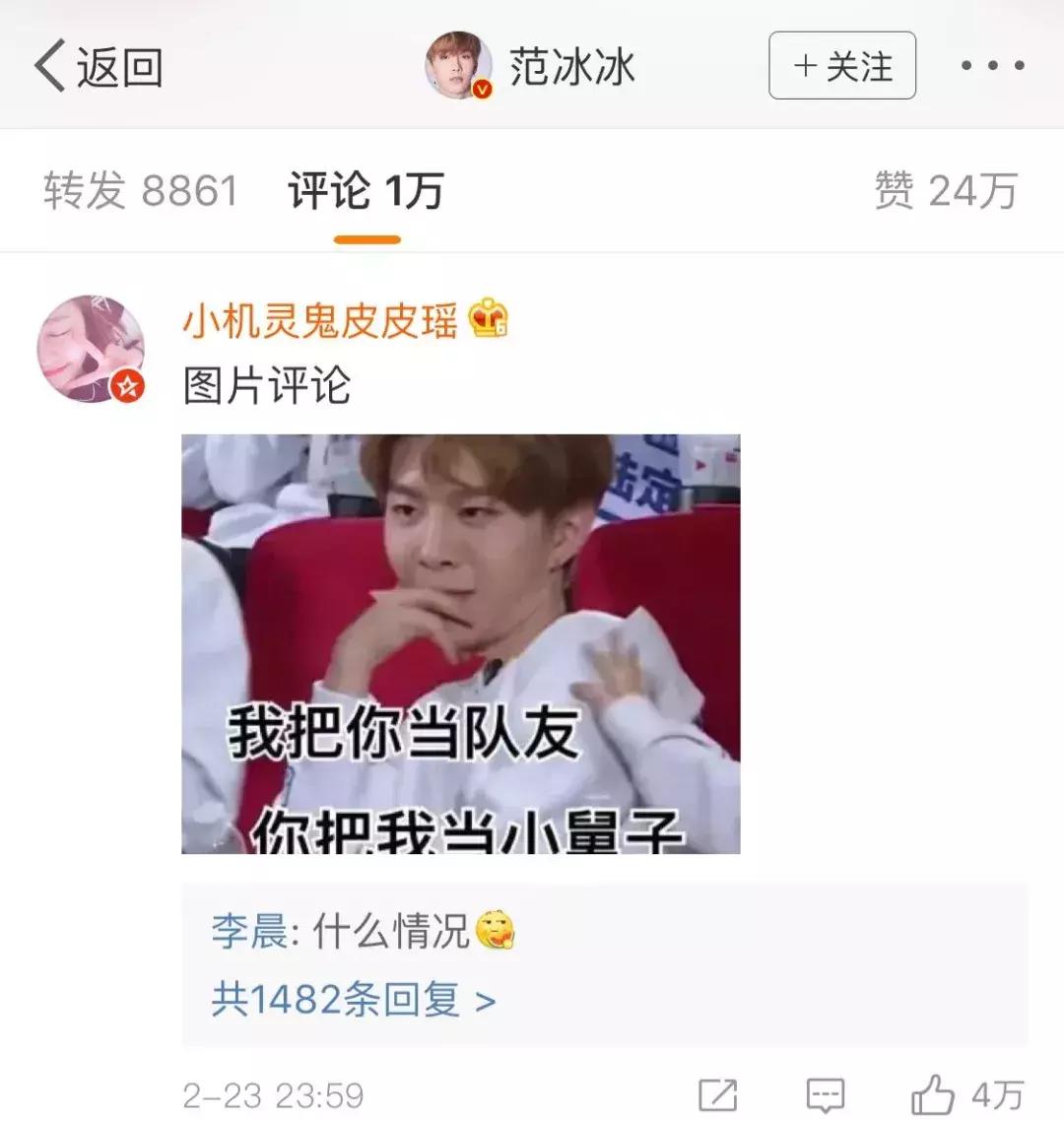The width and height of the screenshot is (1064, 1121).
Task: Click the back arrow icon
Action: coord(51,67)
